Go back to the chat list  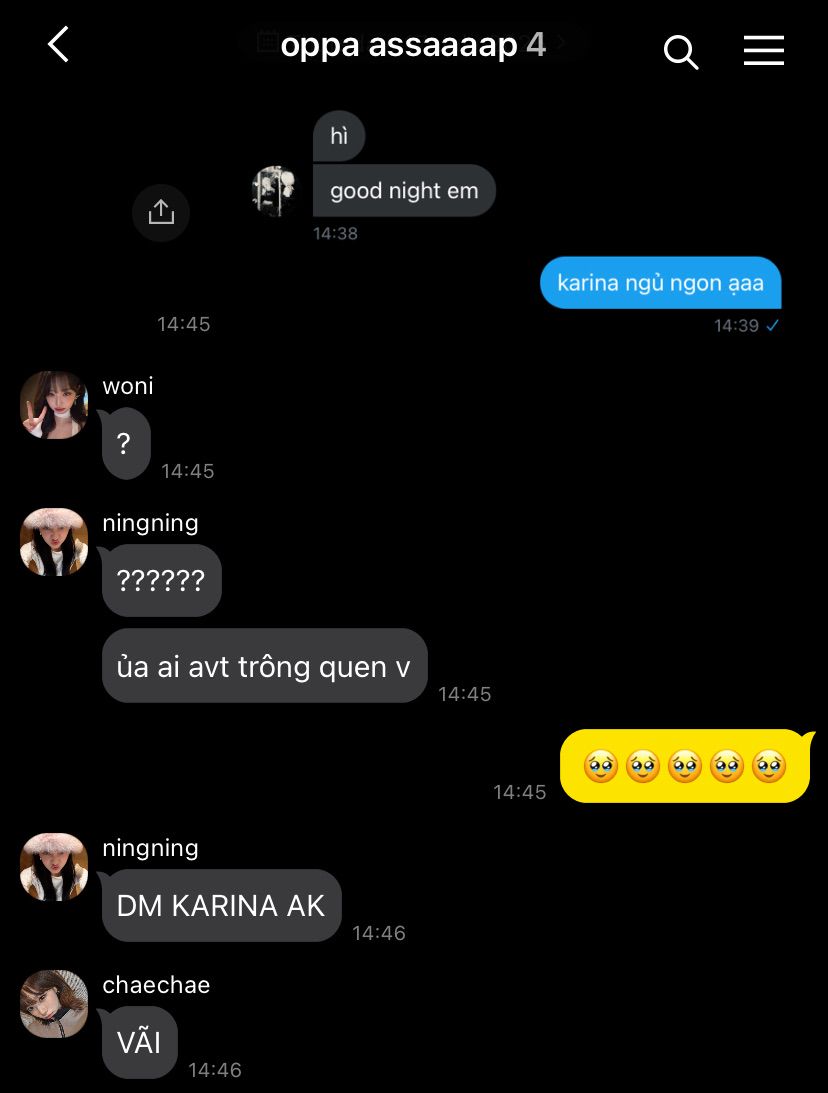click(x=58, y=45)
